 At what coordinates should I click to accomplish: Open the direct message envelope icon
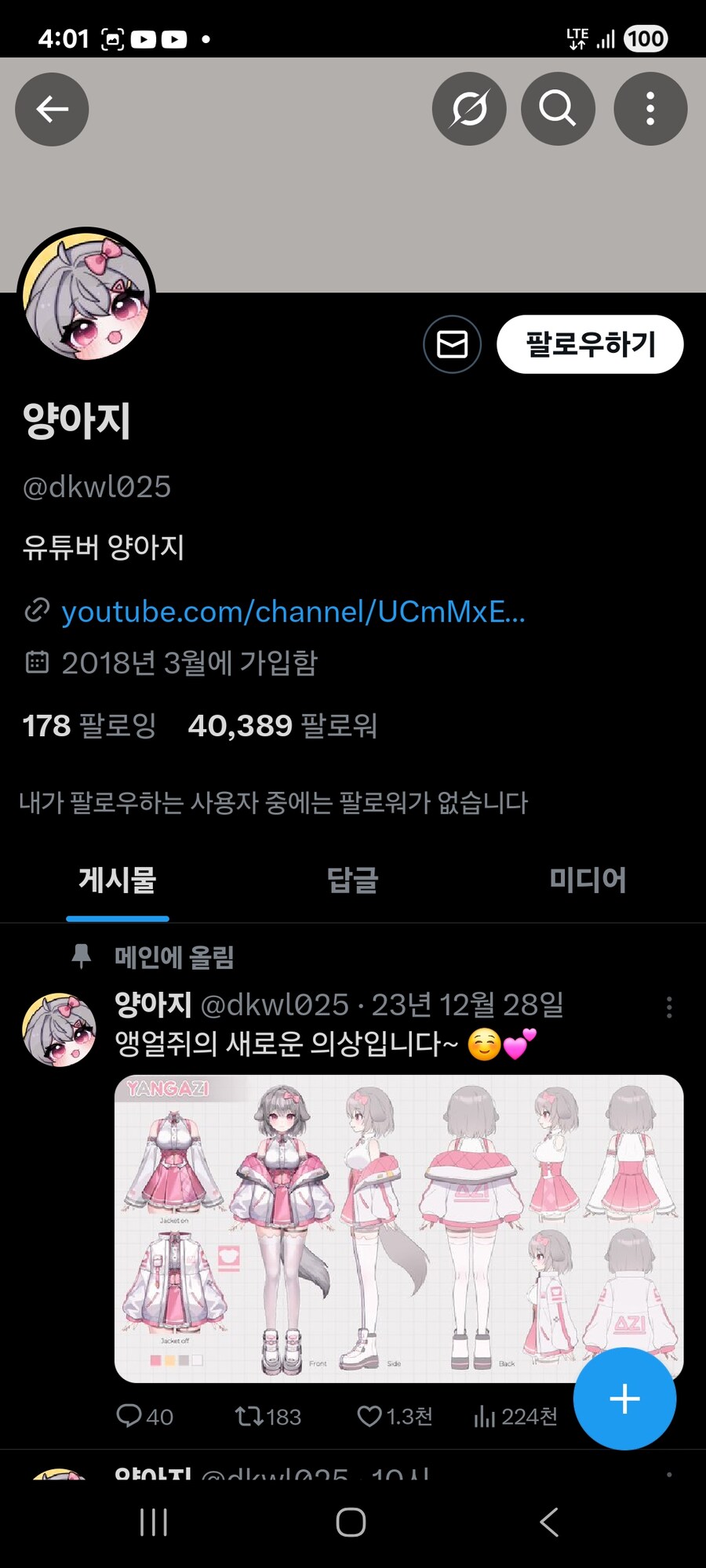click(451, 343)
